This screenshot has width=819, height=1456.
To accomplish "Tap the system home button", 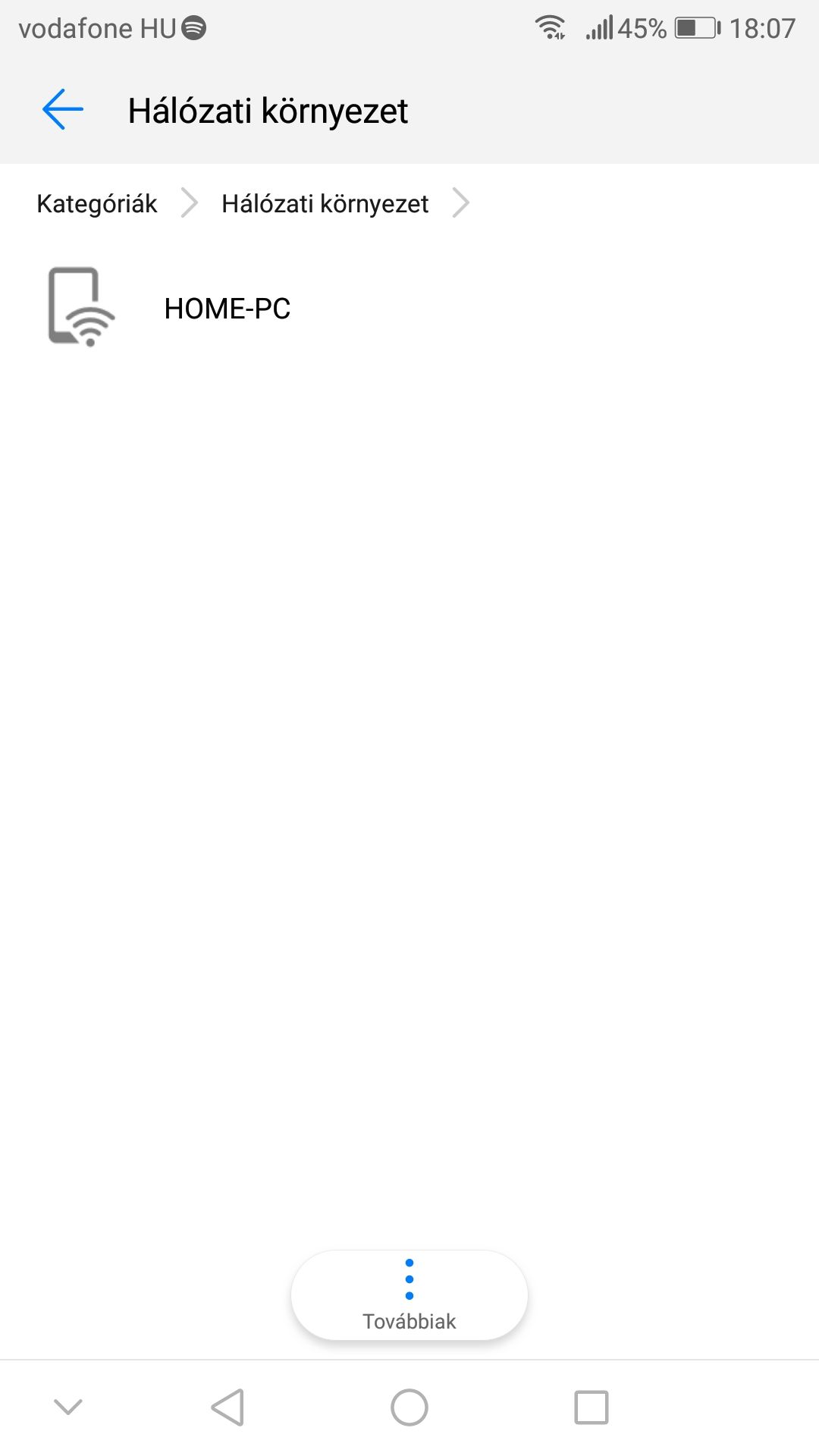I will tap(409, 1407).
